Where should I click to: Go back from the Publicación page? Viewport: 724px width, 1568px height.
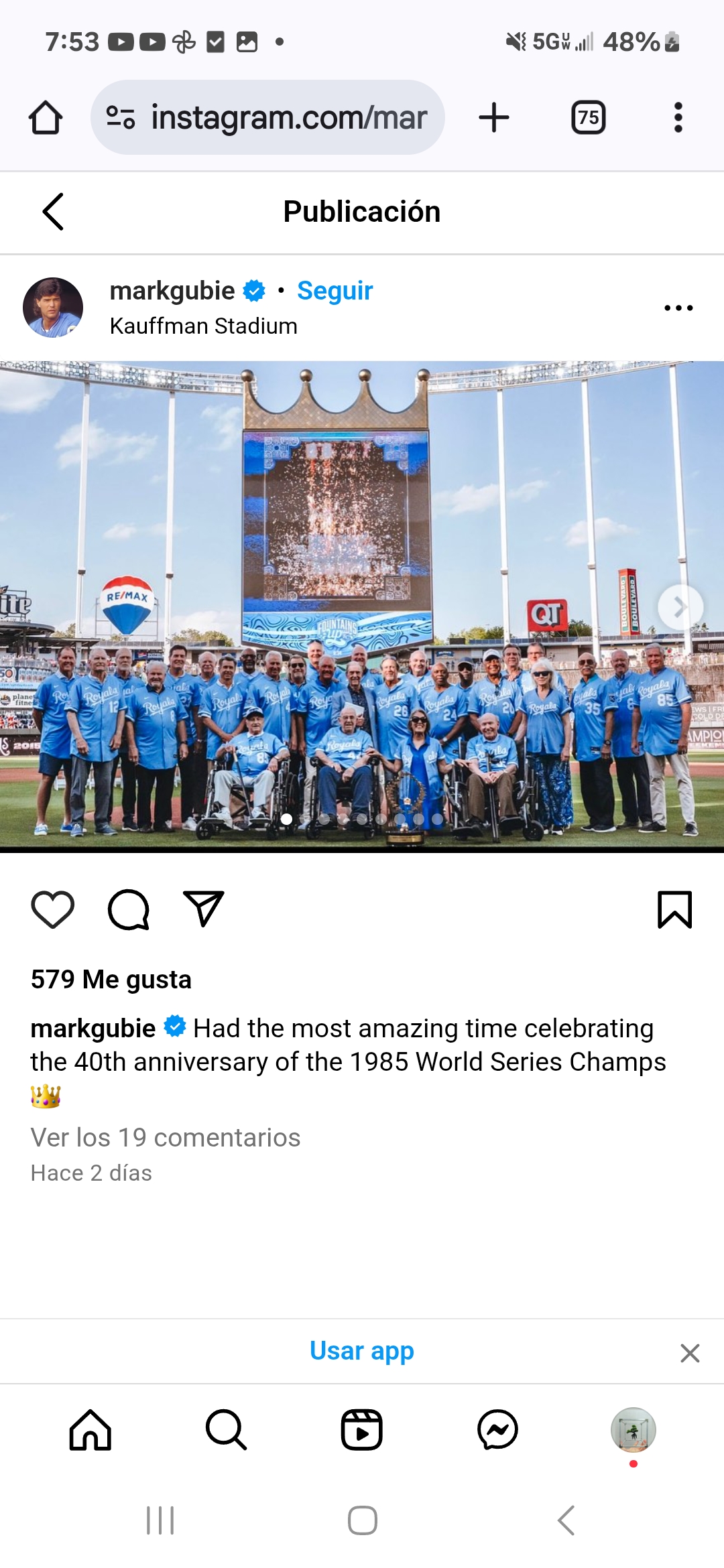(53, 212)
